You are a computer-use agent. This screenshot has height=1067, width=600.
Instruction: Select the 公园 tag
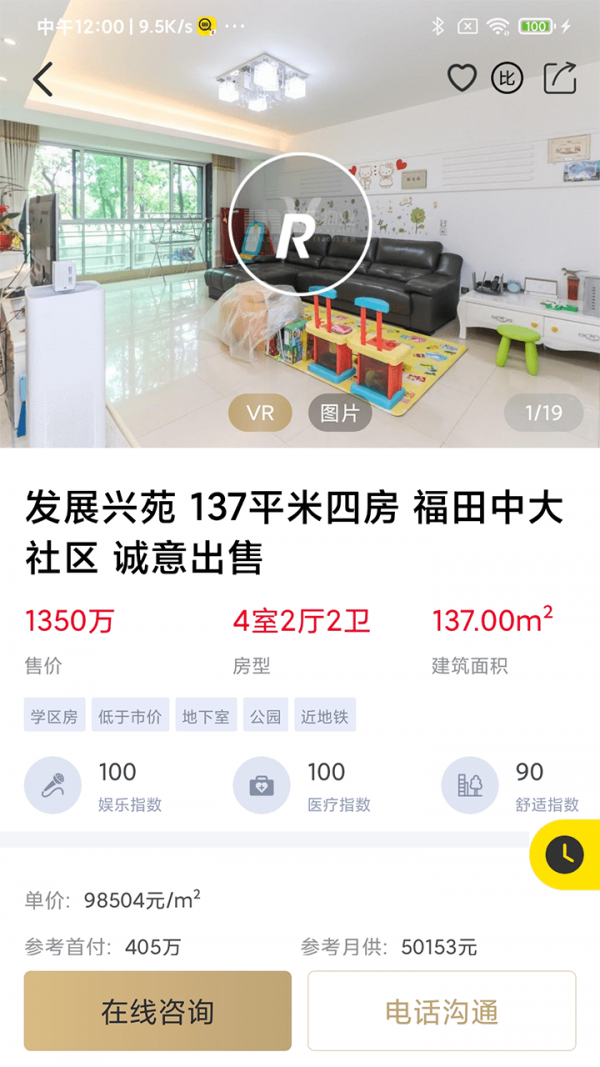(x=265, y=716)
